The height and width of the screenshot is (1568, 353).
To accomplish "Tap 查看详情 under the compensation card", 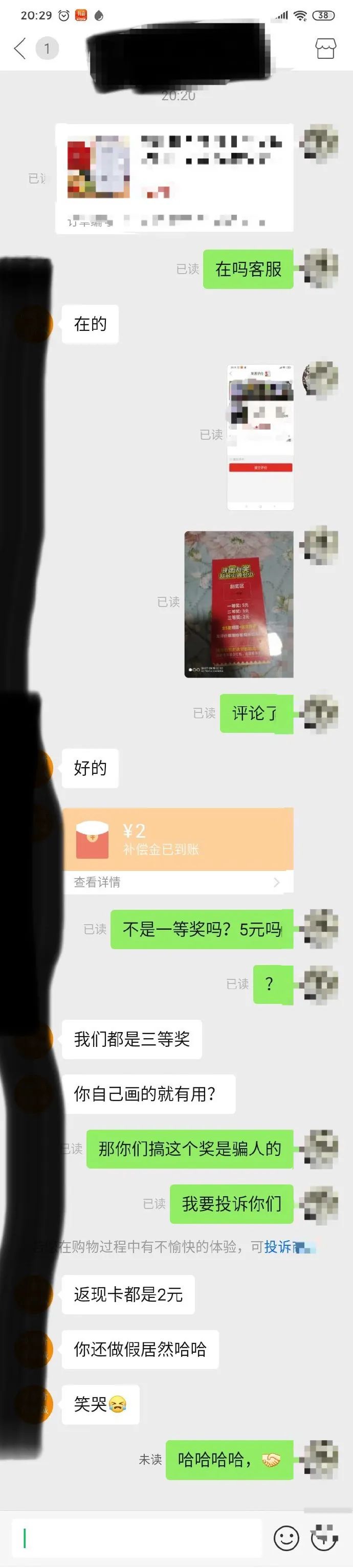I will (178, 882).
